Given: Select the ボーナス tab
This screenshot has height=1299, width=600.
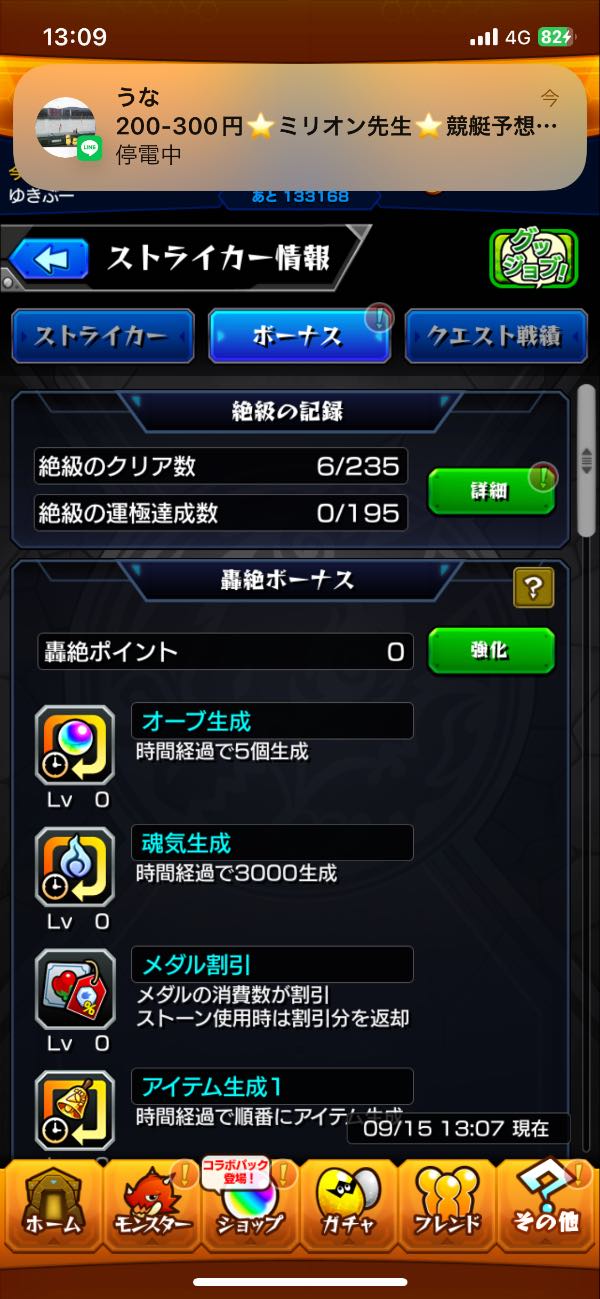Looking at the screenshot, I should [298, 336].
